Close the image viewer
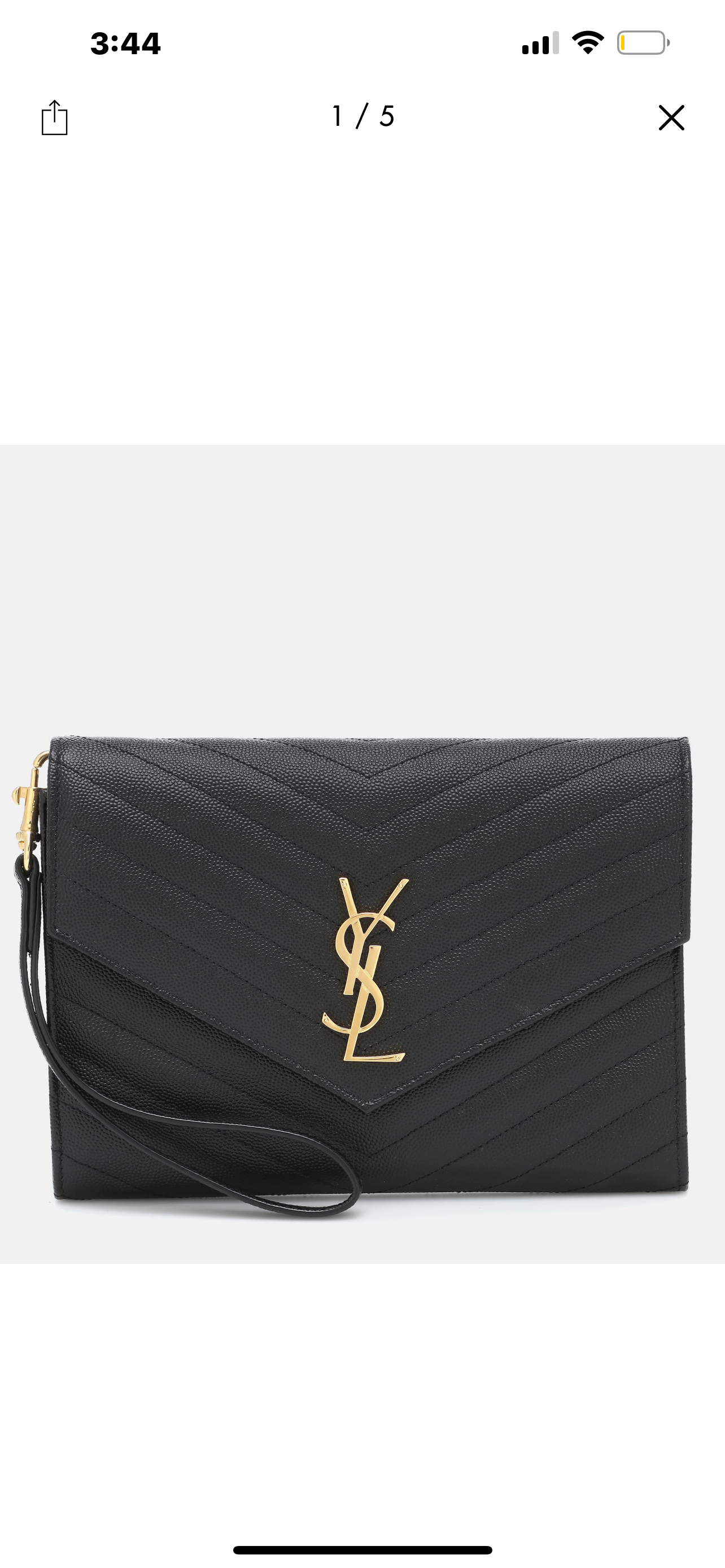 tap(671, 117)
